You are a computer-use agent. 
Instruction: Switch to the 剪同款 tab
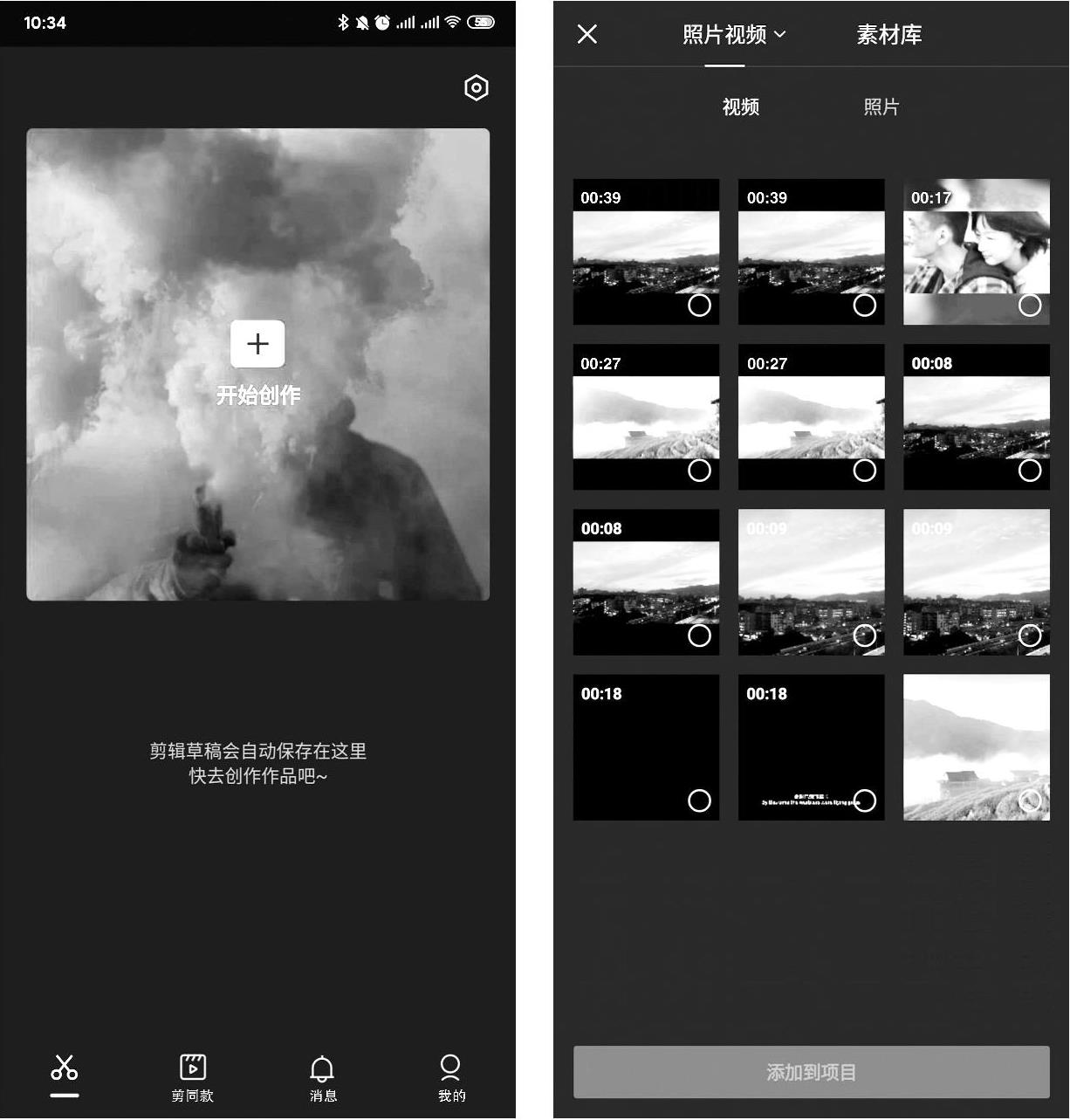pos(192,1077)
